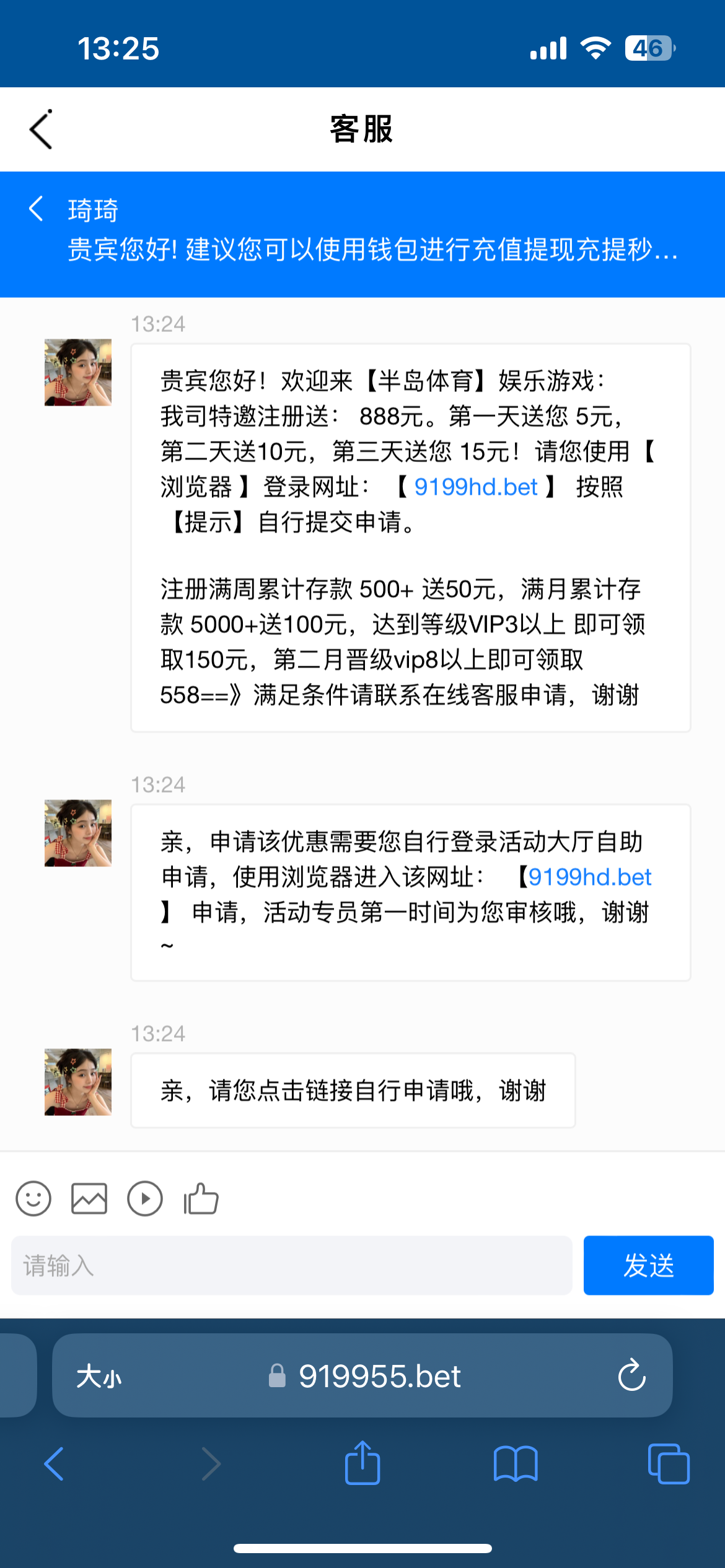The height and width of the screenshot is (1568, 725).
Task: Go back from the 客服 page
Action: pos(41,129)
